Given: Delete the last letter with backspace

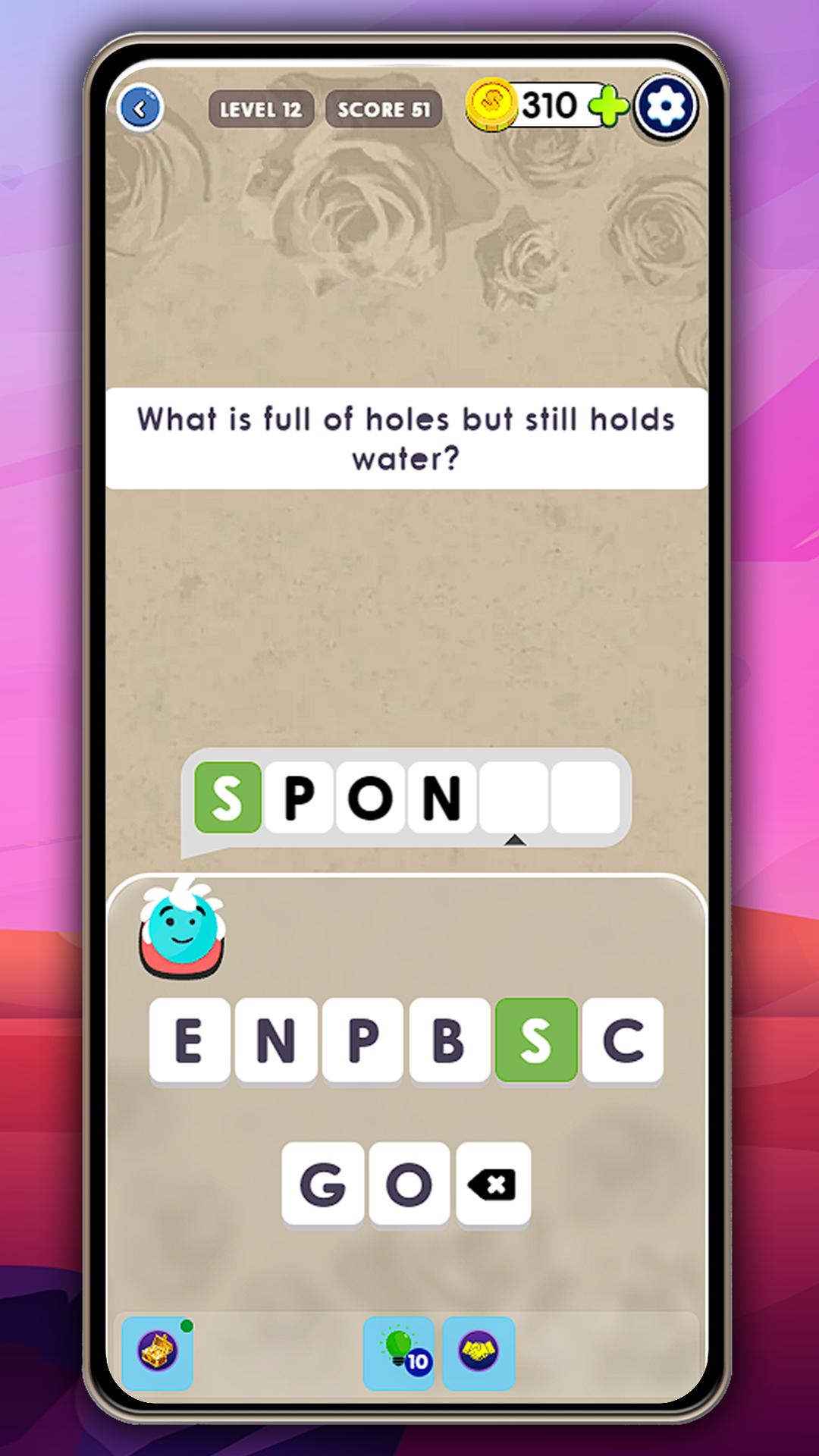Looking at the screenshot, I should 494,1184.
